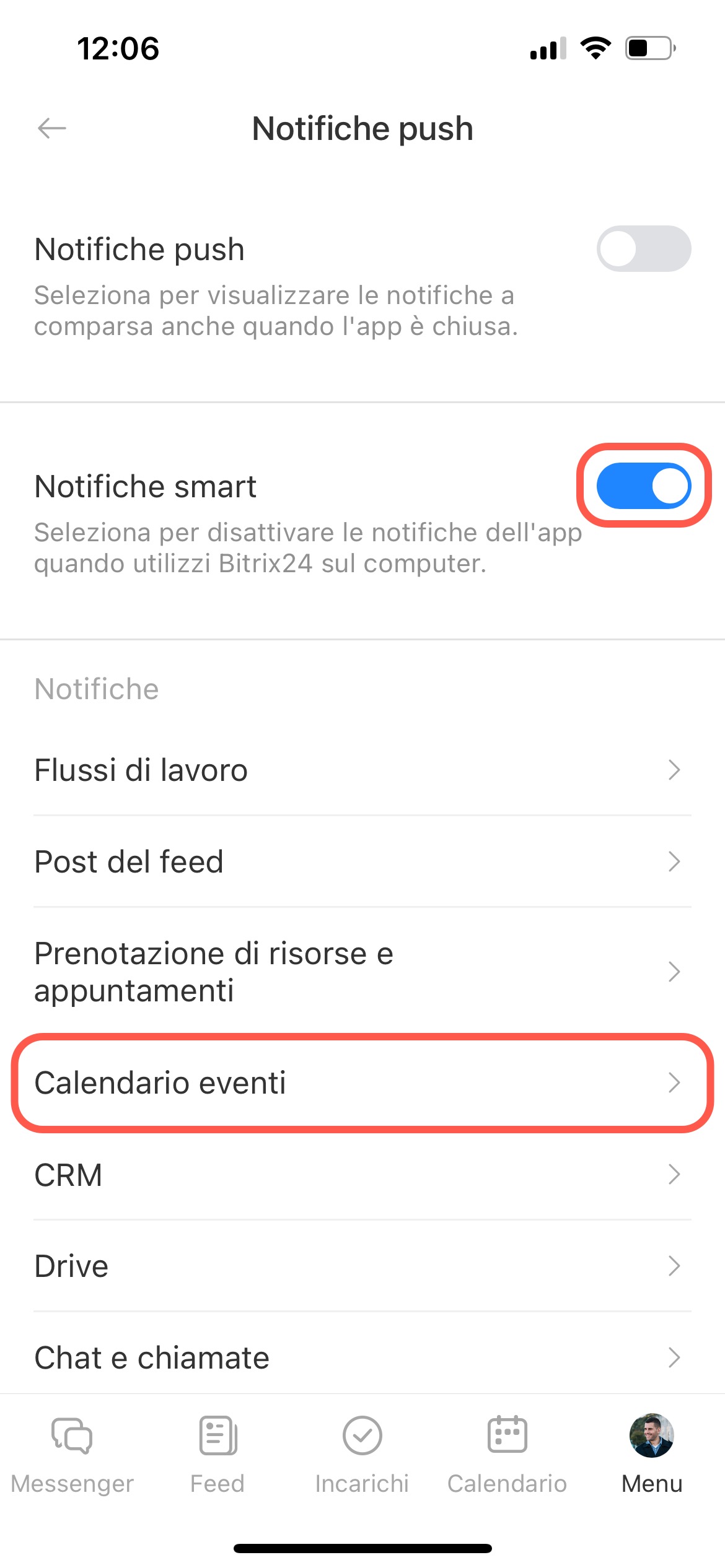Switch to the Messenger tab
Screen dimensions: 725x1568
click(x=72, y=1453)
